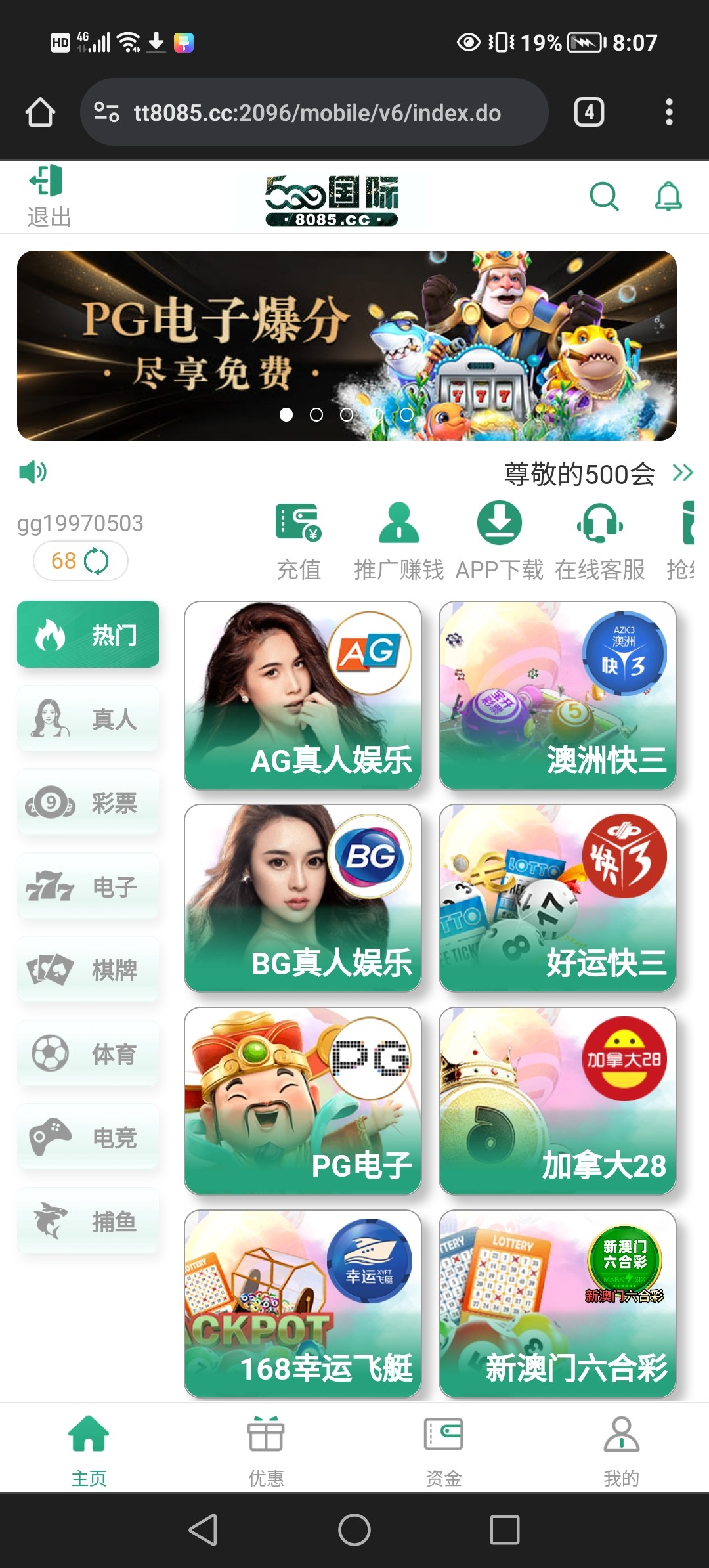
Task: Select the 电子 category
Action: [x=88, y=886]
